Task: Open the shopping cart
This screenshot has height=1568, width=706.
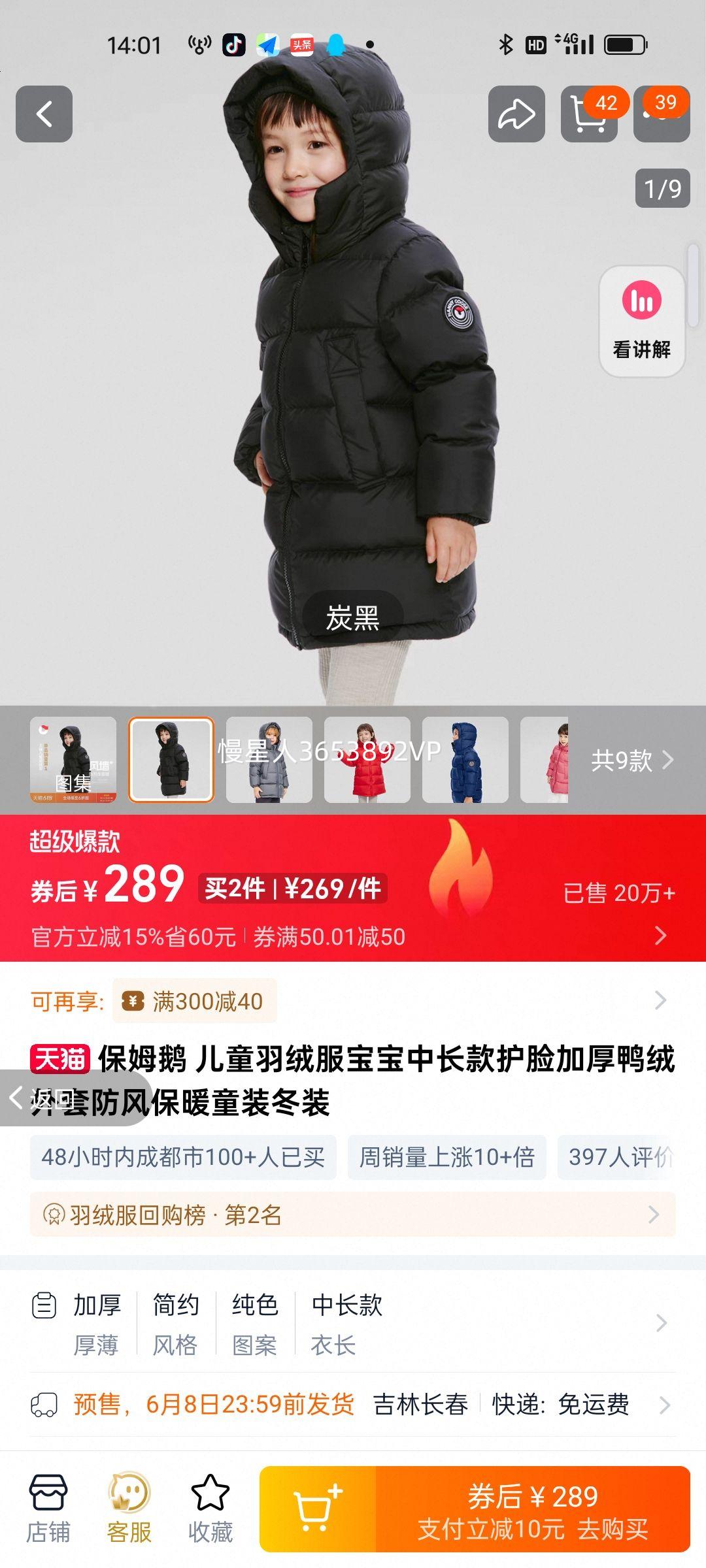Action: [588, 114]
